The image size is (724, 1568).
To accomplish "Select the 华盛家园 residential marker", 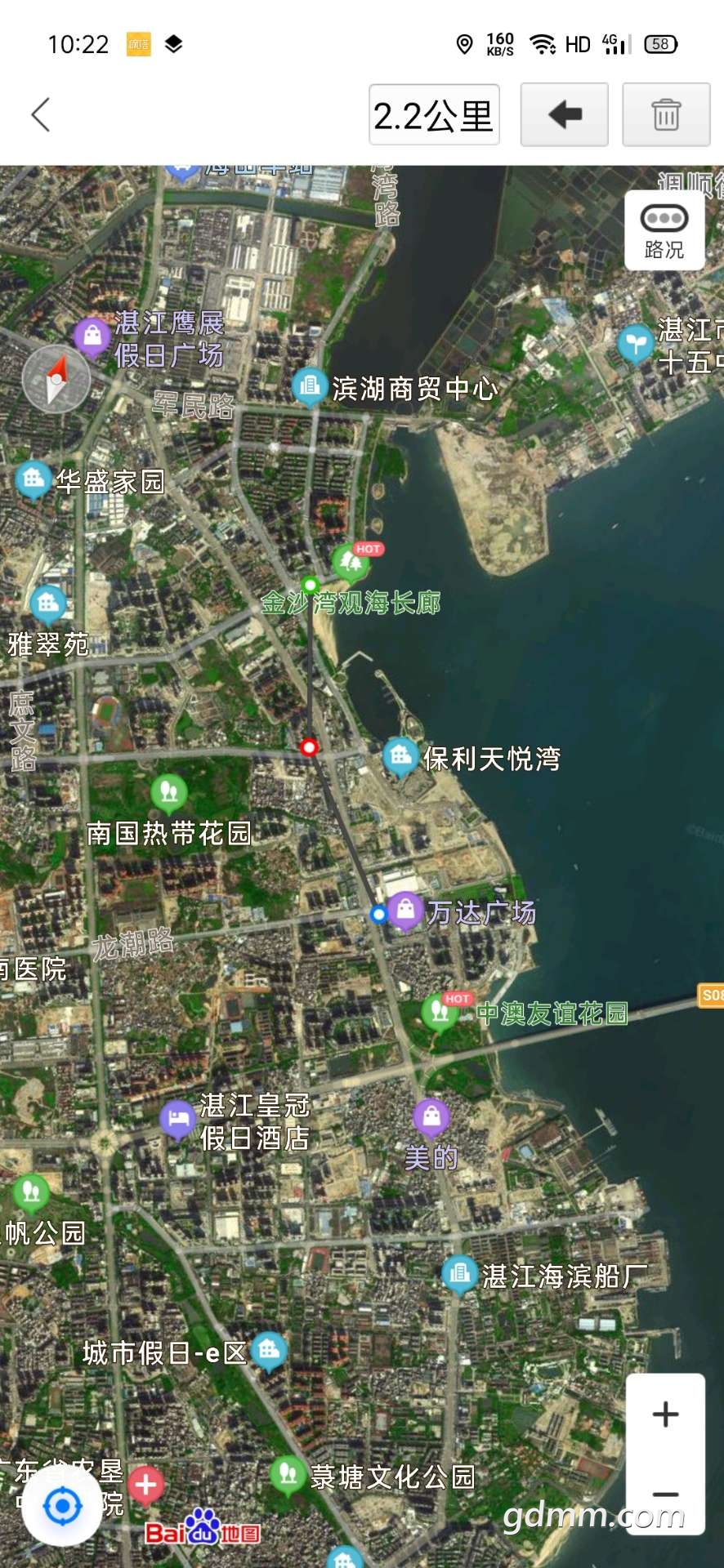I will tap(34, 479).
